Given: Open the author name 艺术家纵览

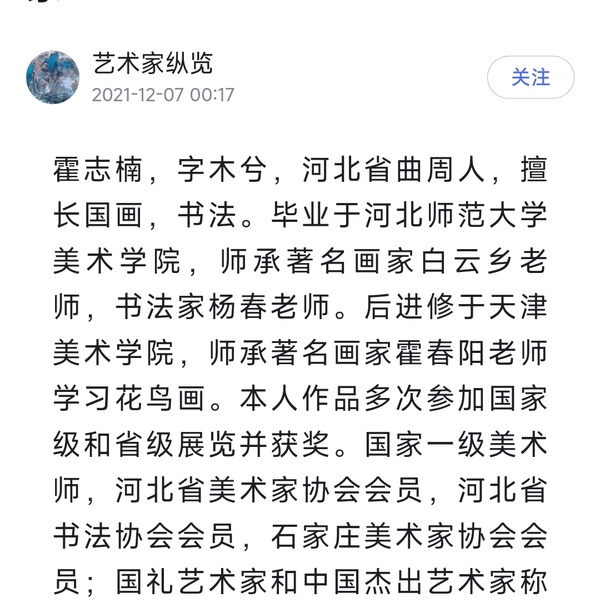Looking at the screenshot, I should pos(153,64).
